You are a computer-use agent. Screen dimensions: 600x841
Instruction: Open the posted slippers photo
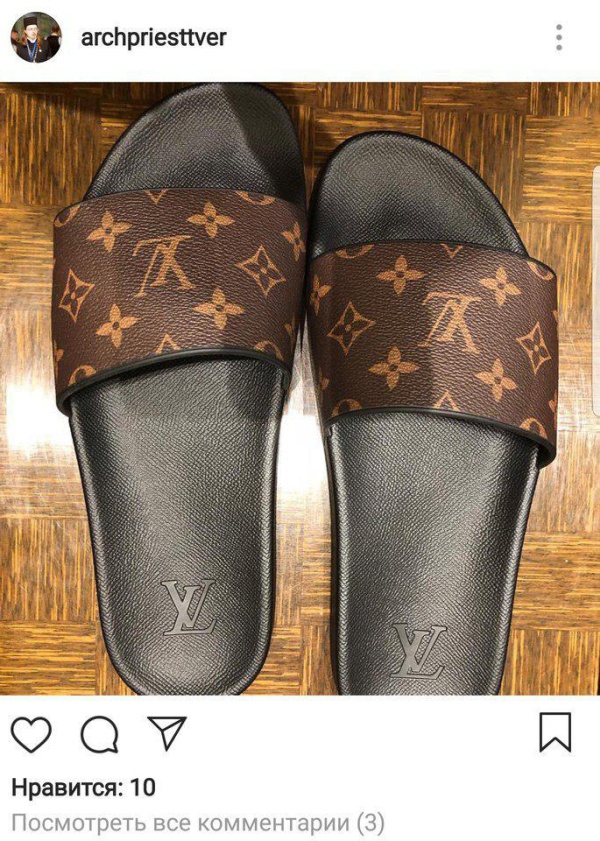pyautogui.click(x=300, y=390)
